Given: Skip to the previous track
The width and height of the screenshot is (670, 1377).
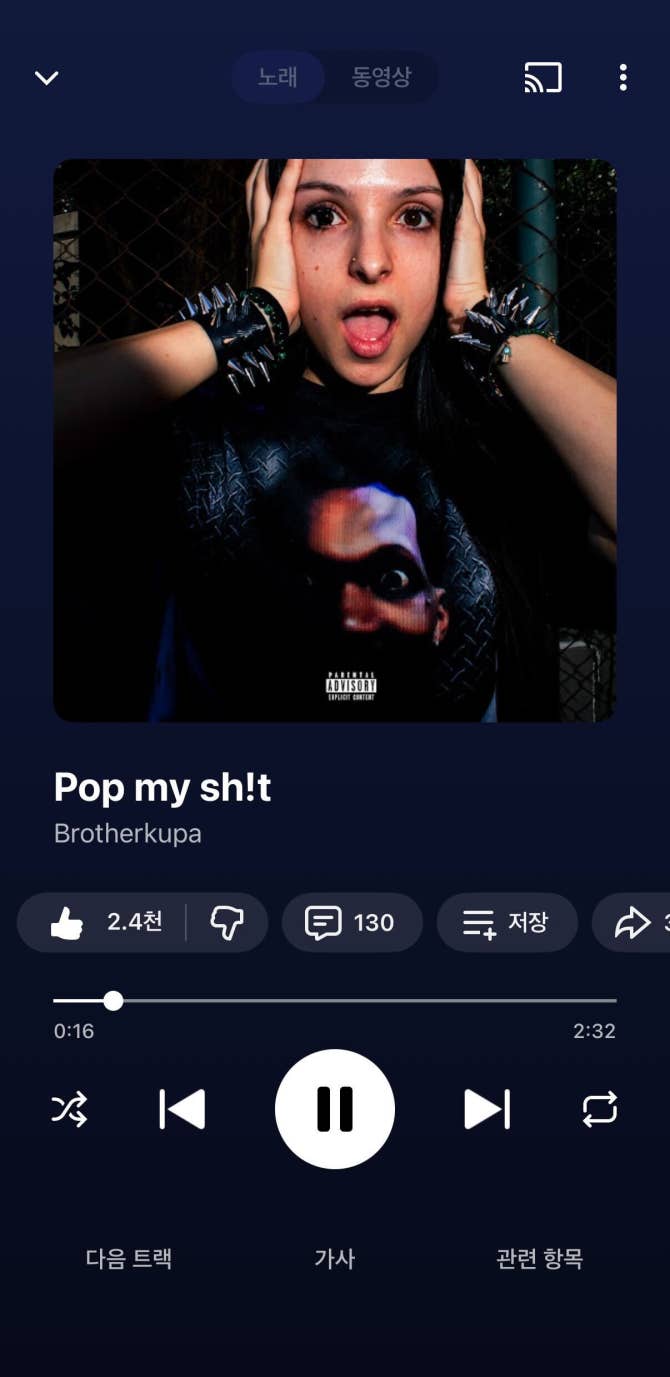Looking at the screenshot, I should pos(182,1109).
